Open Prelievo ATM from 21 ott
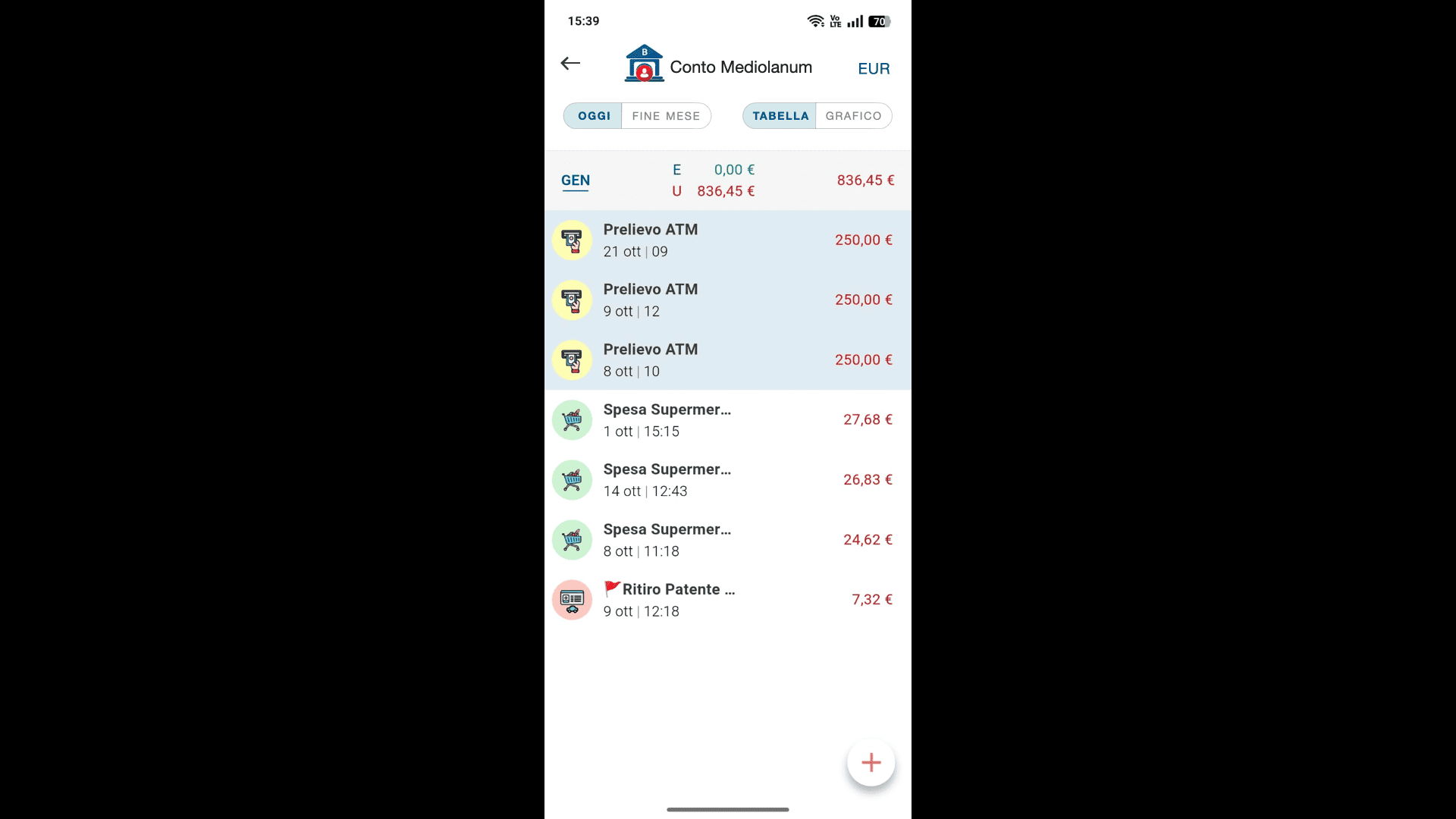 726,240
